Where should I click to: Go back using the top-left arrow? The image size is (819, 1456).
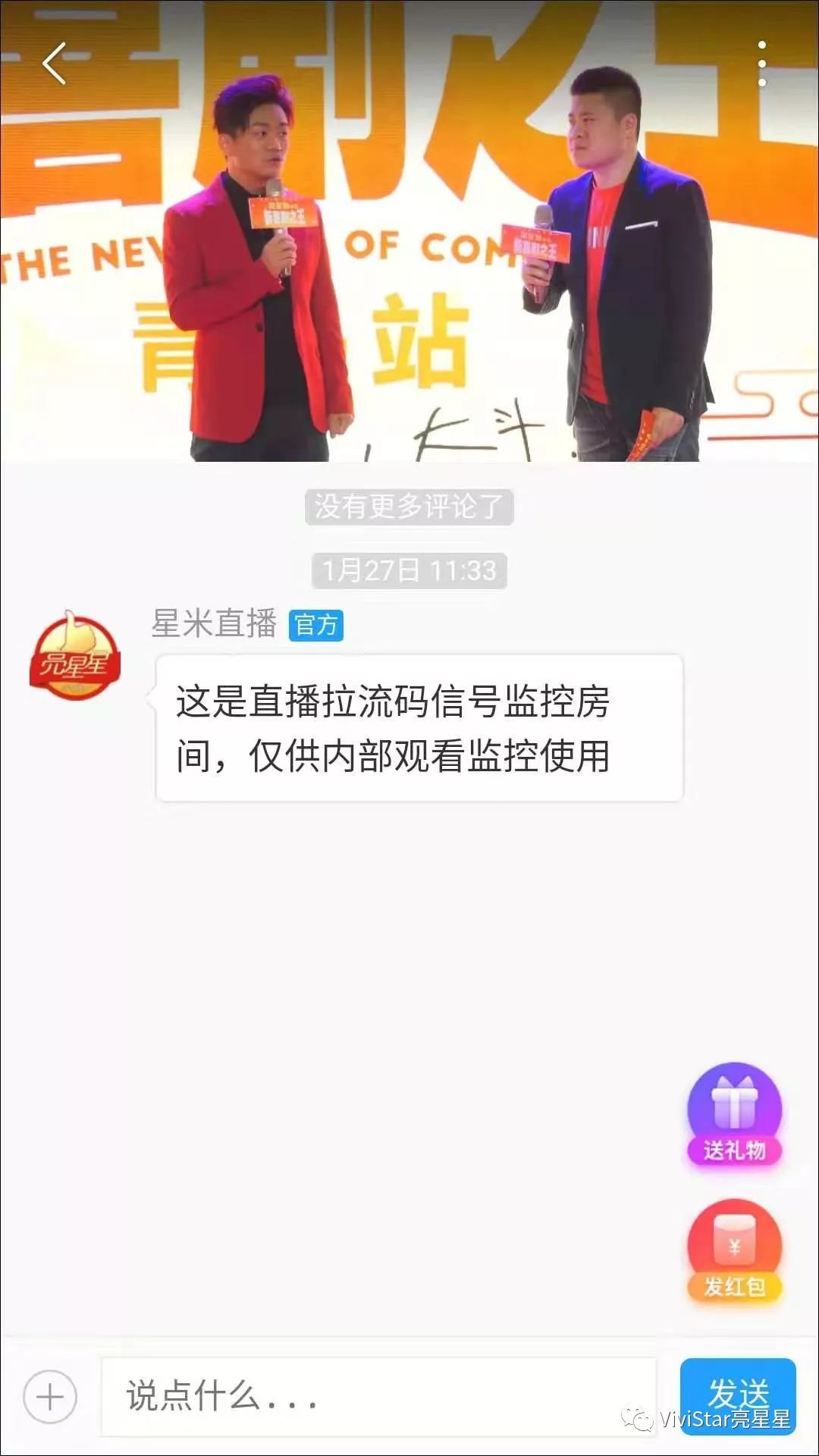coord(54,64)
